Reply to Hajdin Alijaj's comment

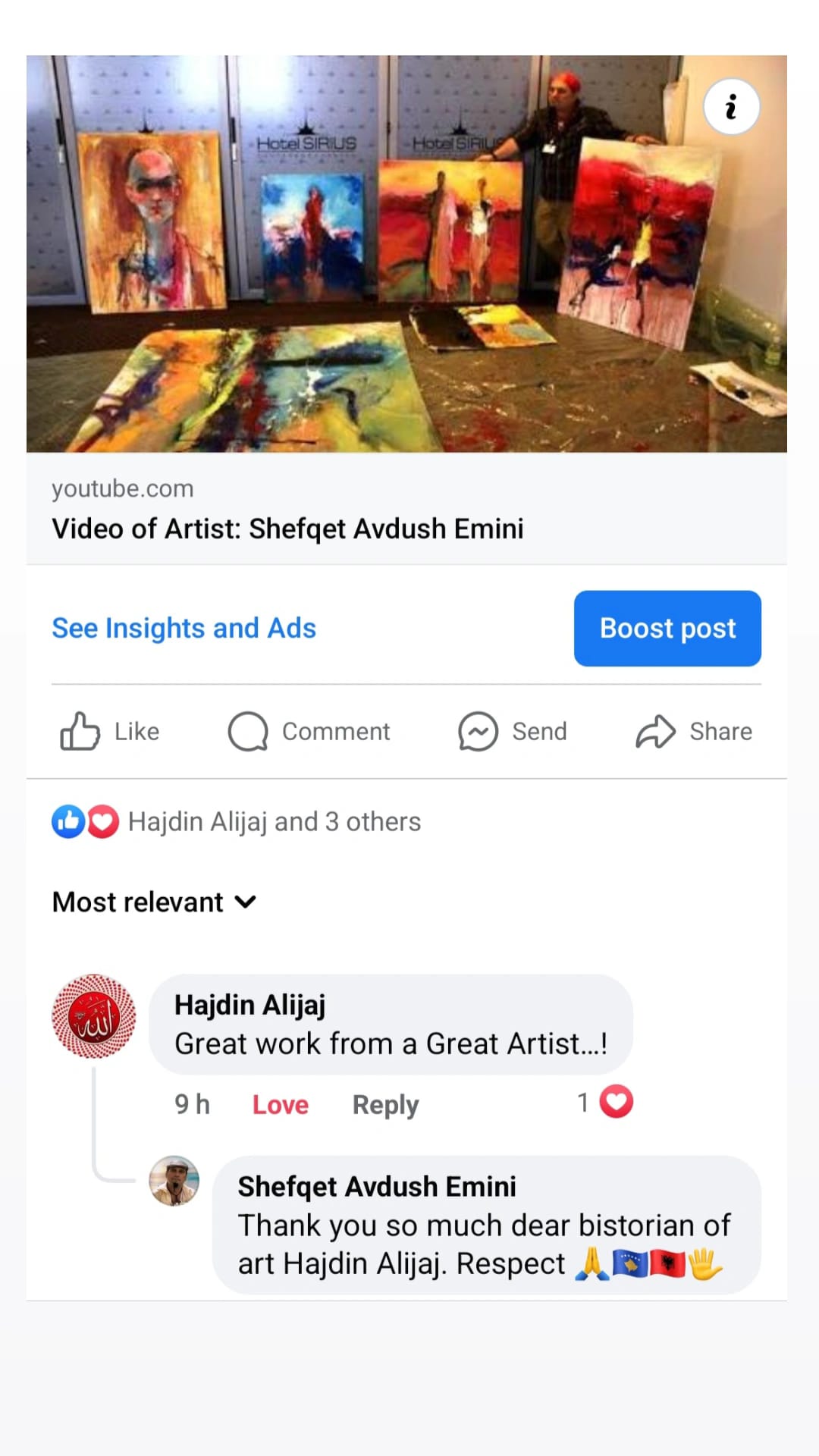click(385, 1104)
